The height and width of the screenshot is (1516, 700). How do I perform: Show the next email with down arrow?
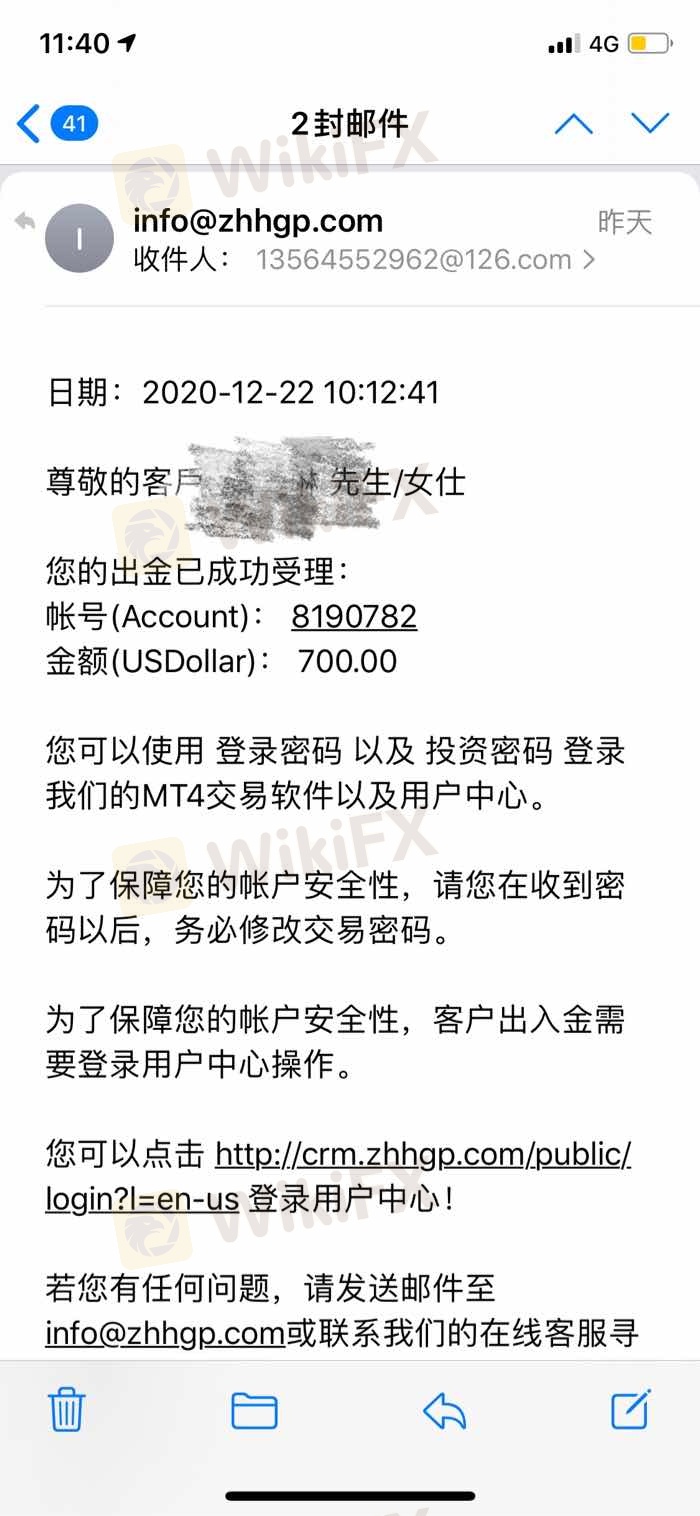coord(650,124)
